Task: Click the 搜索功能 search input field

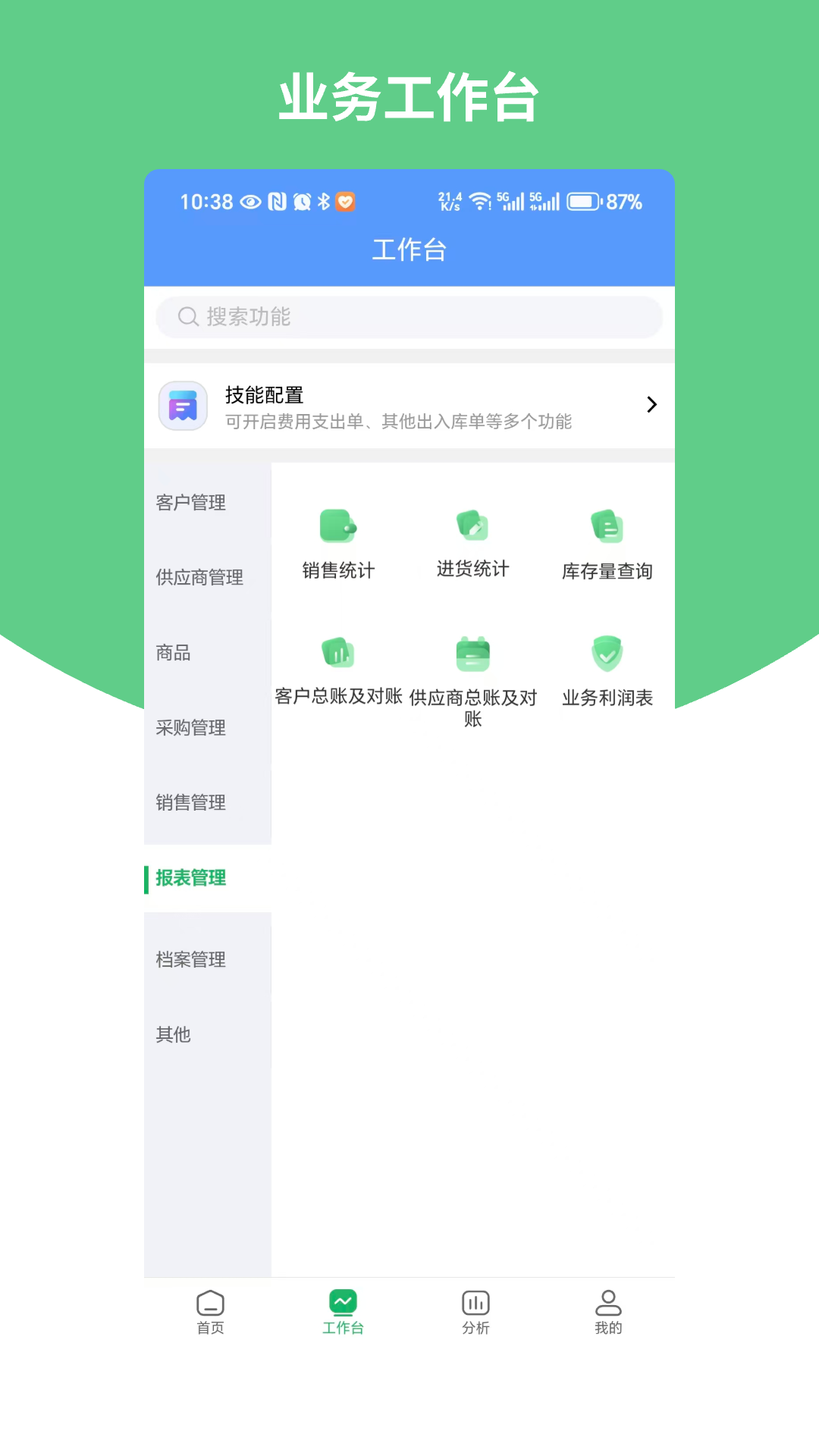Action: (x=409, y=317)
